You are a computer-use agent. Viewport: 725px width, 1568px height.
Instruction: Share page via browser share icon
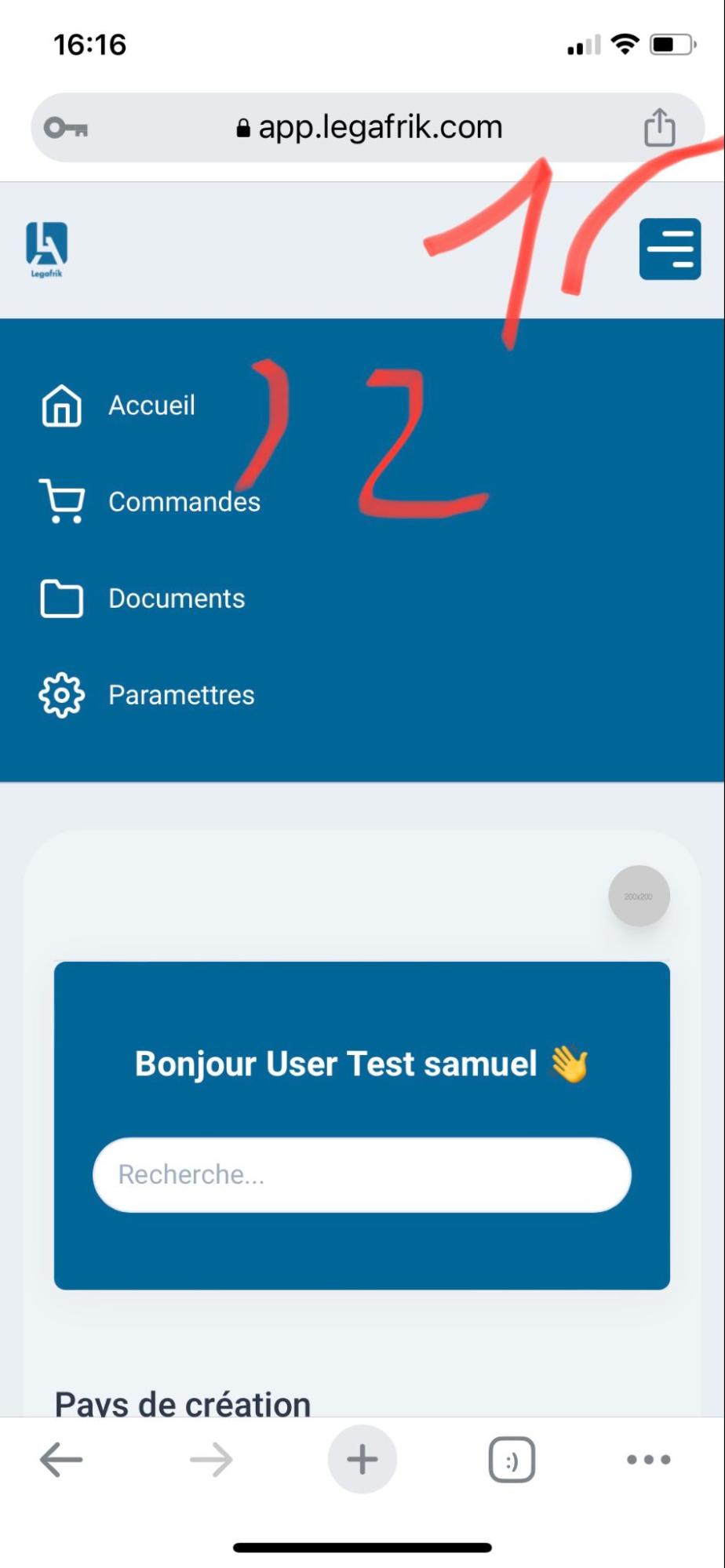(x=659, y=128)
